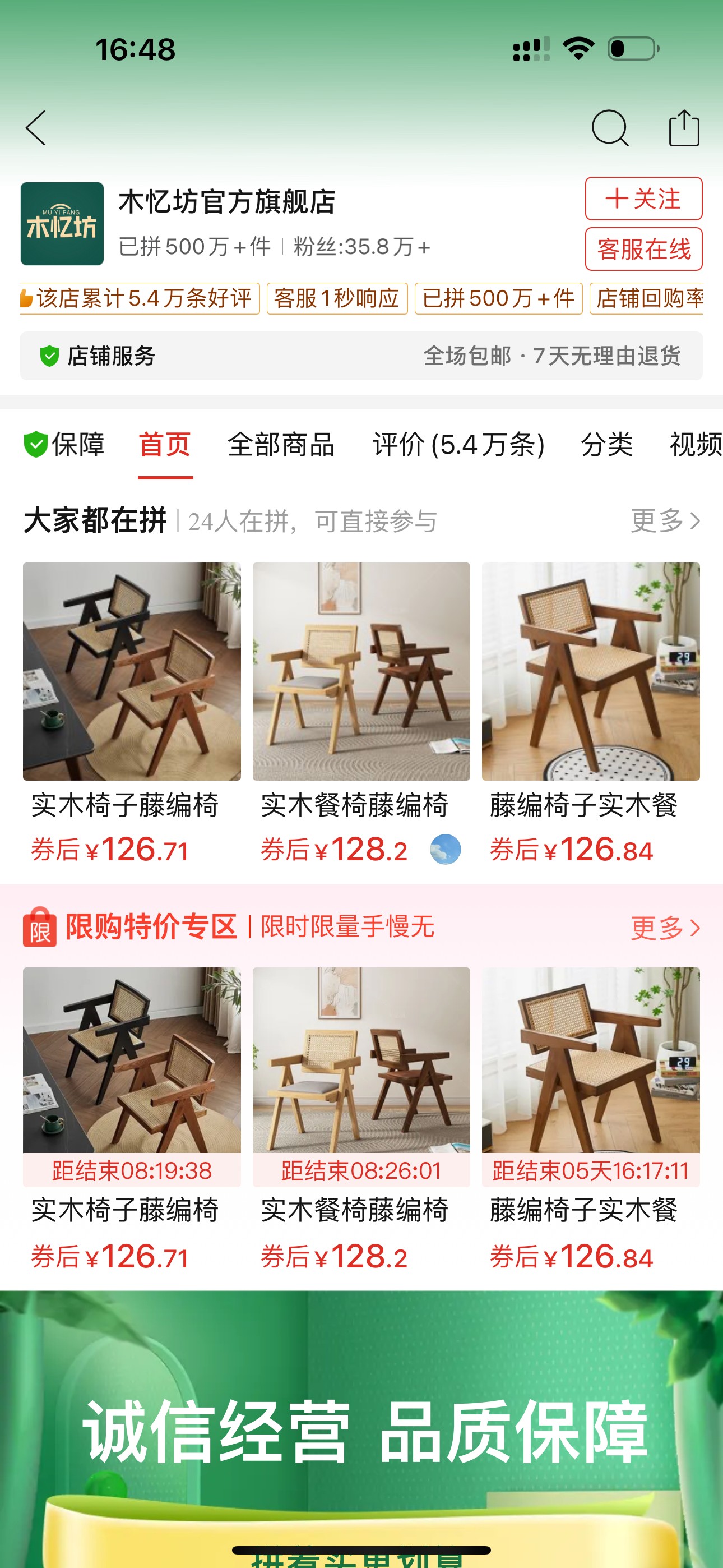The height and width of the screenshot is (1568, 723).
Task: Switch to the 全部商品 tab
Action: tap(281, 444)
